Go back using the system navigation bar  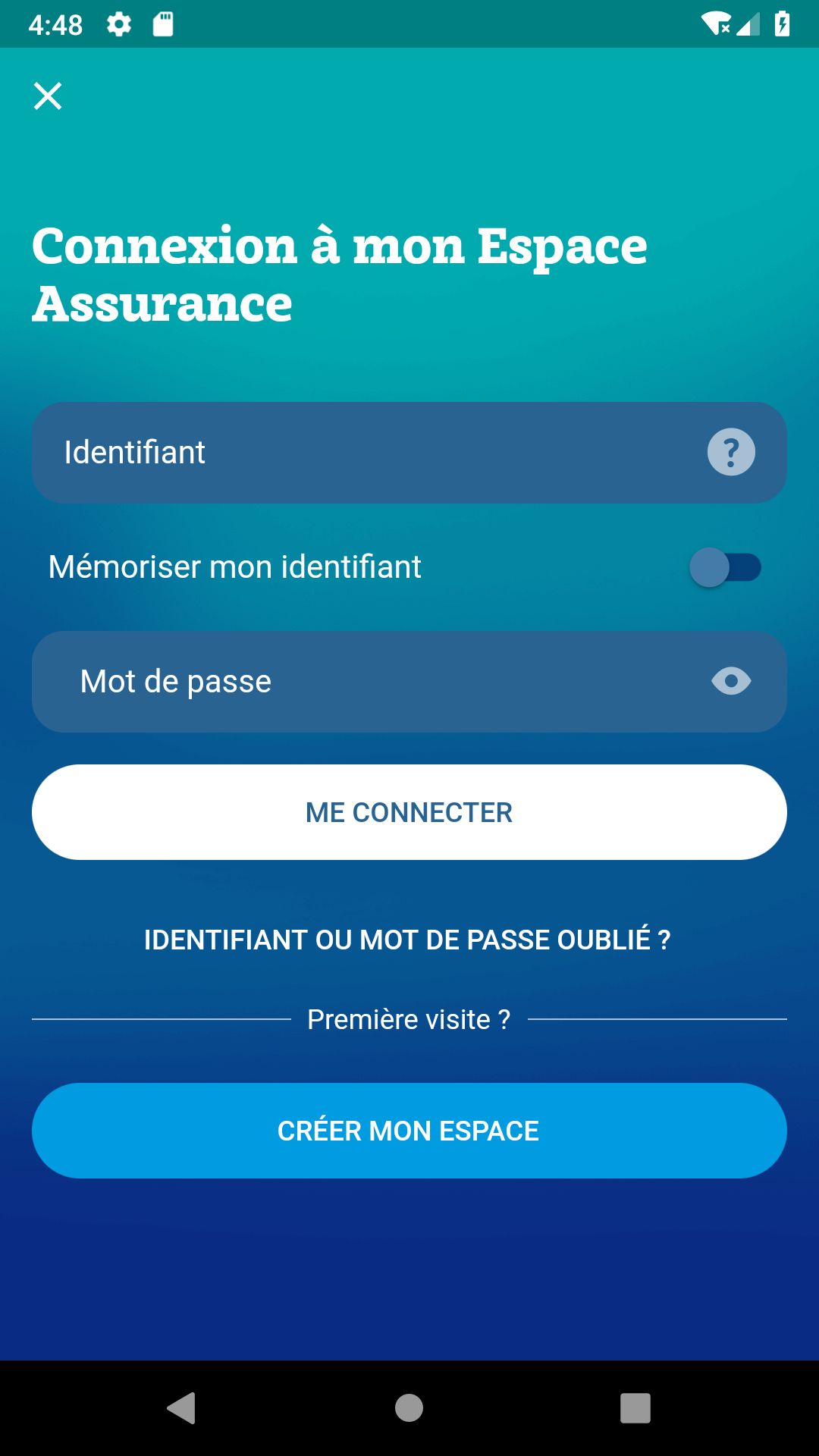[x=182, y=1408]
